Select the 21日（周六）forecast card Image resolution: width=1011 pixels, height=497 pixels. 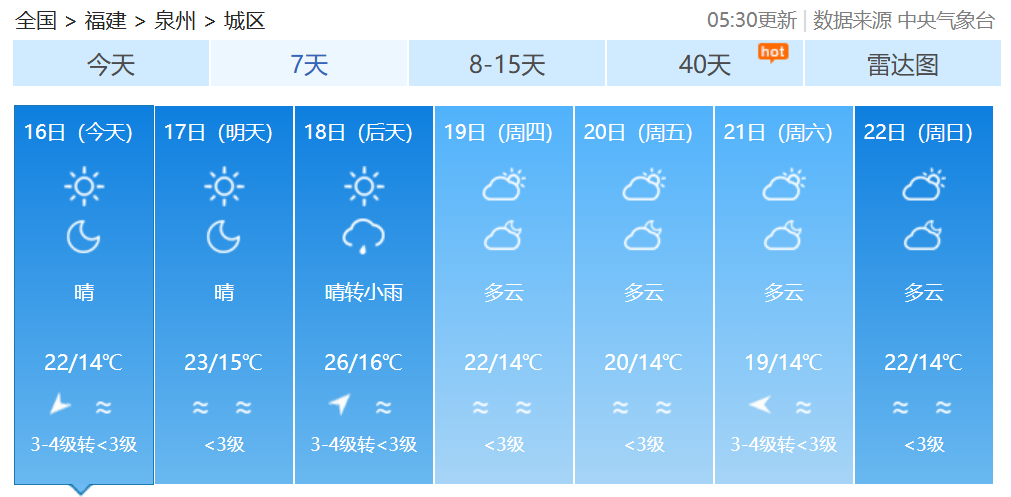(784, 295)
